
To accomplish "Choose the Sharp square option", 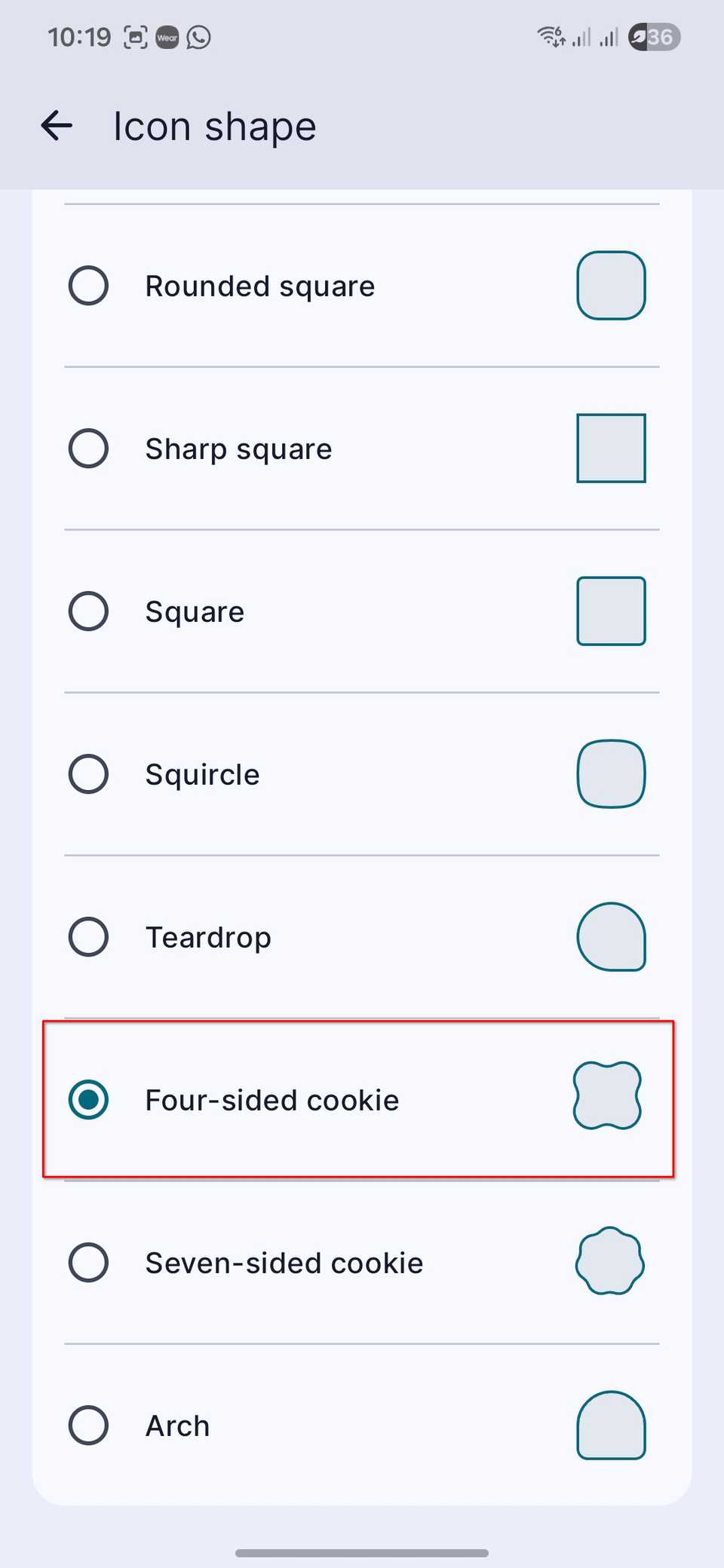I will pos(362,449).
